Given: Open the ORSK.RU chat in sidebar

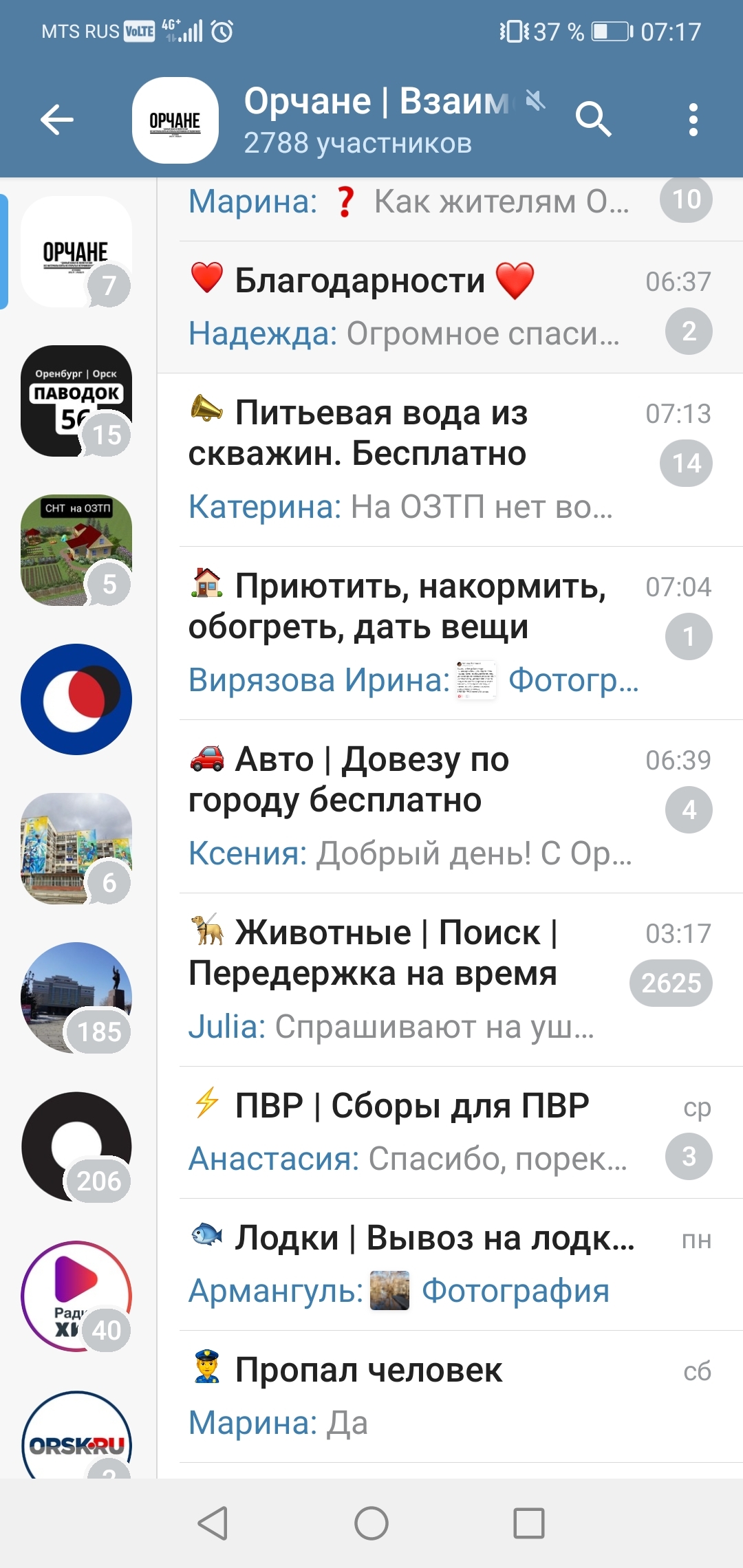Looking at the screenshot, I should coord(76,1437).
